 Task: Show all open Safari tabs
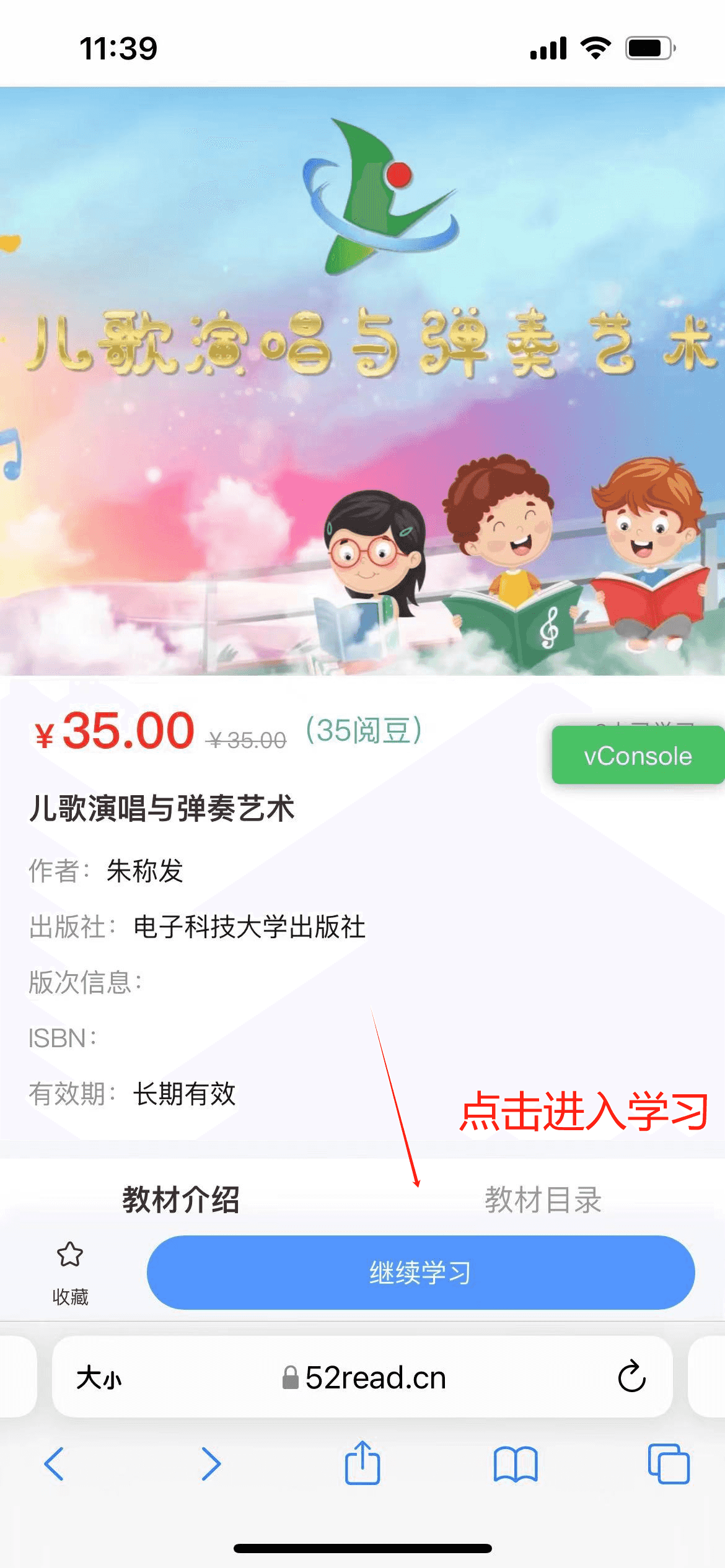click(668, 1464)
